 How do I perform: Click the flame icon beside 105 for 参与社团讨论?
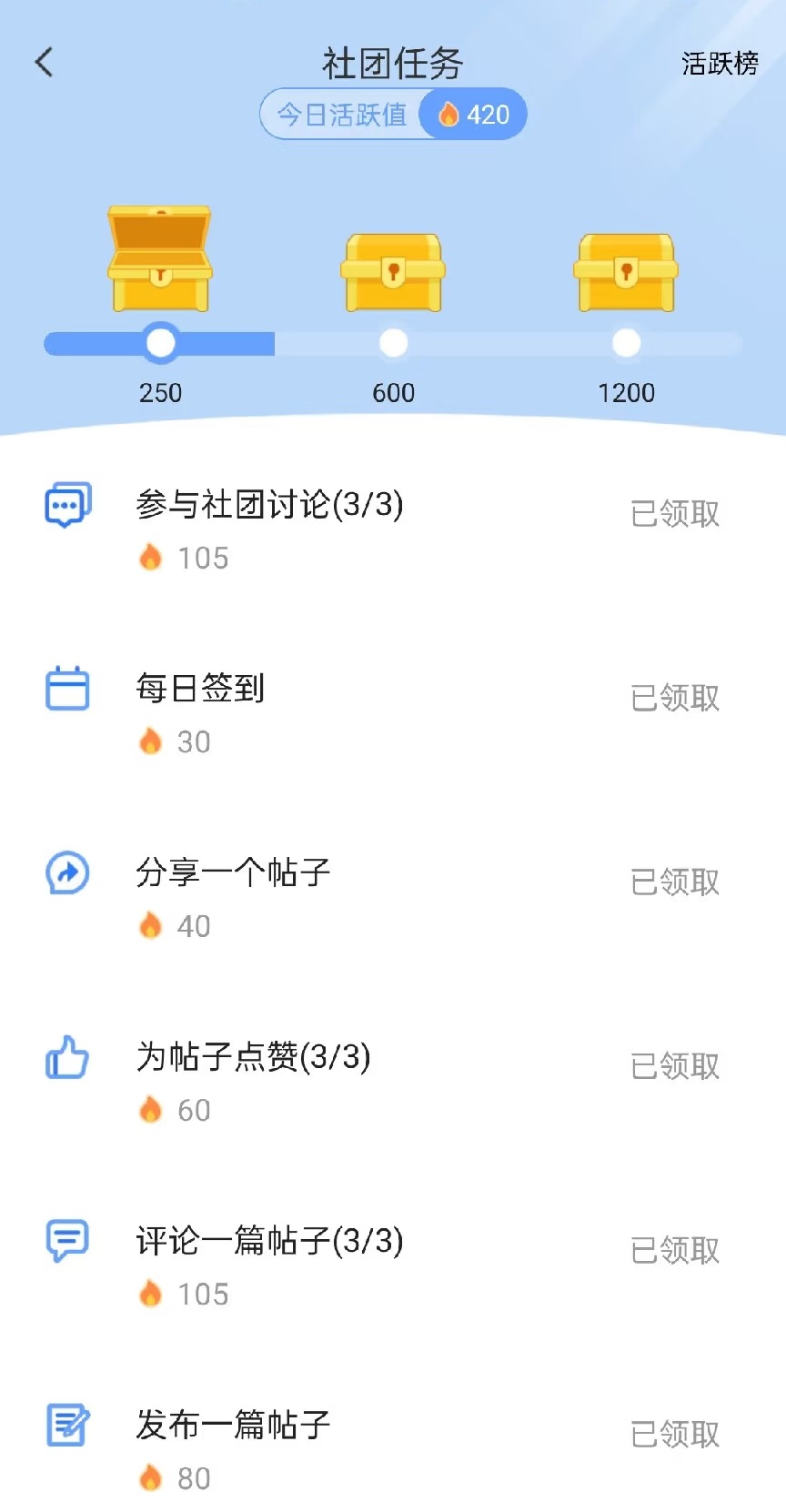[x=152, y=557]
